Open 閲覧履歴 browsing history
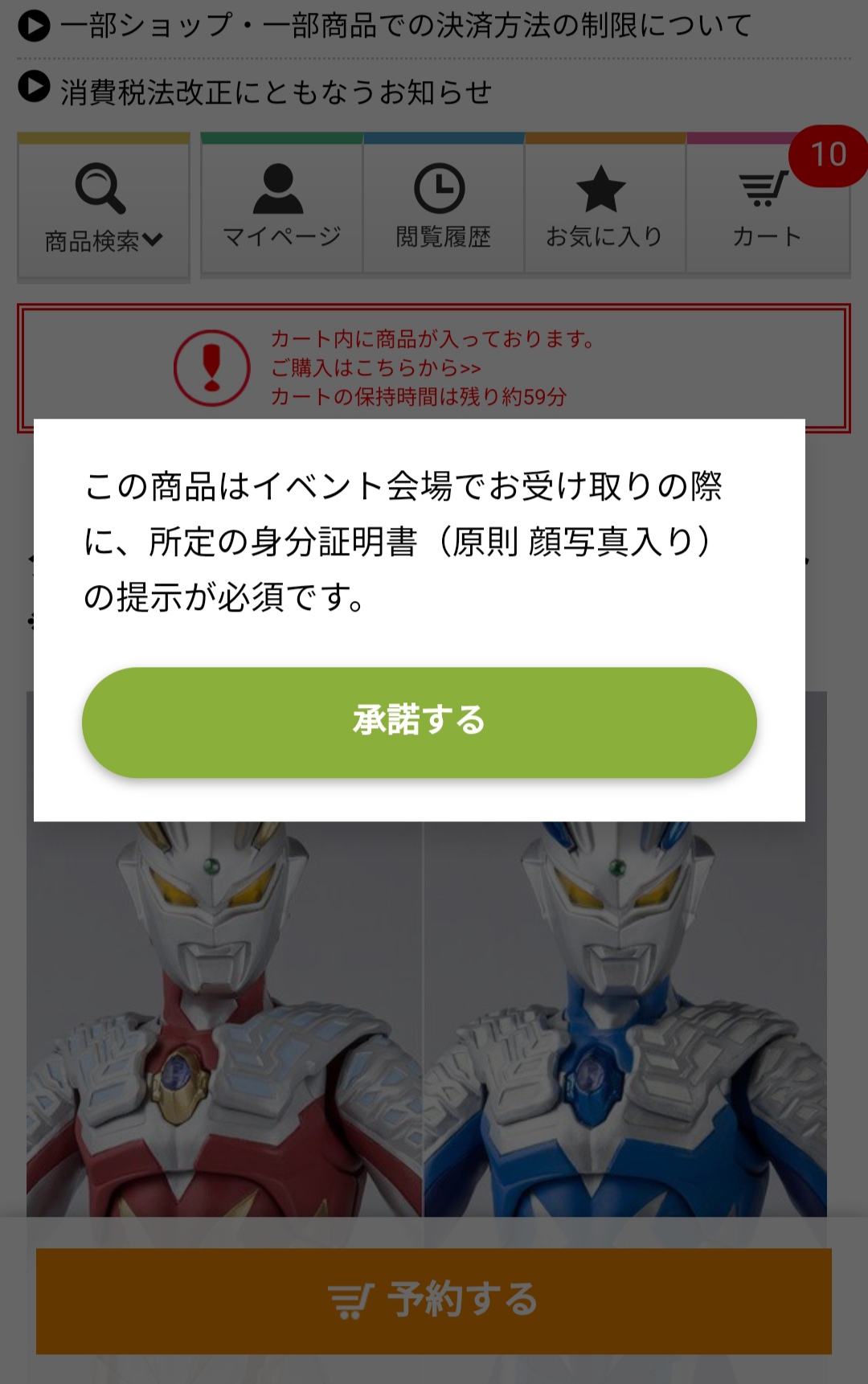868x1384 pixels. click(x=443, y=207)
